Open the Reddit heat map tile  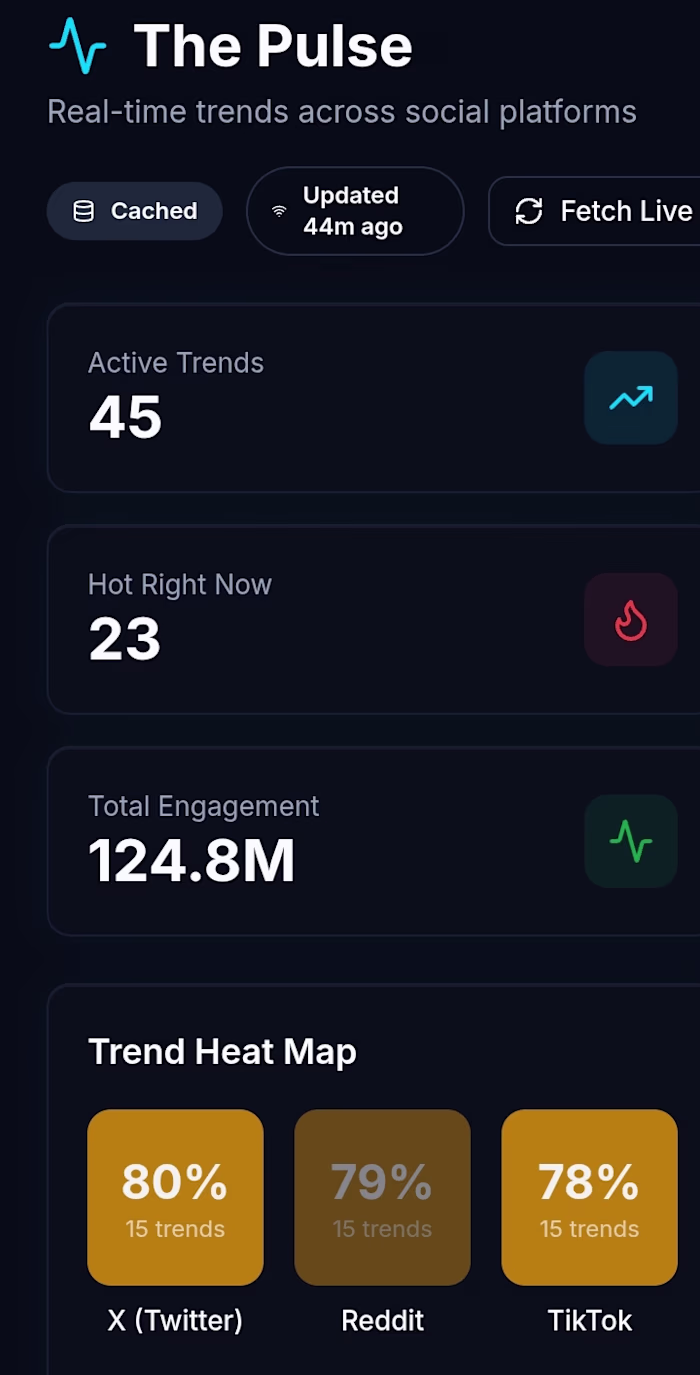tap(382, 1197)
